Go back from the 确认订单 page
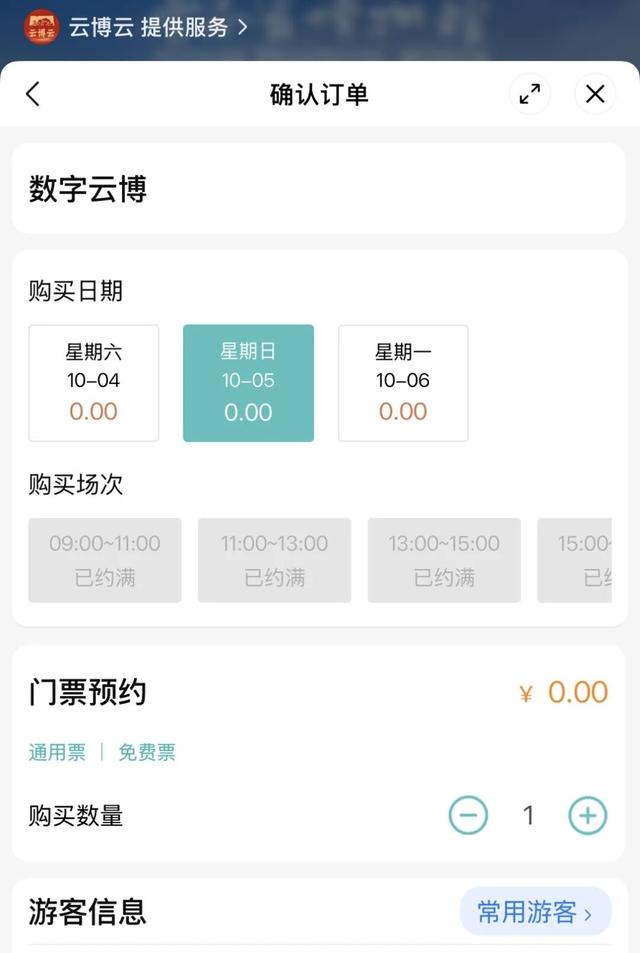Screen dimensions: 640x953 (x=33, y=94)
